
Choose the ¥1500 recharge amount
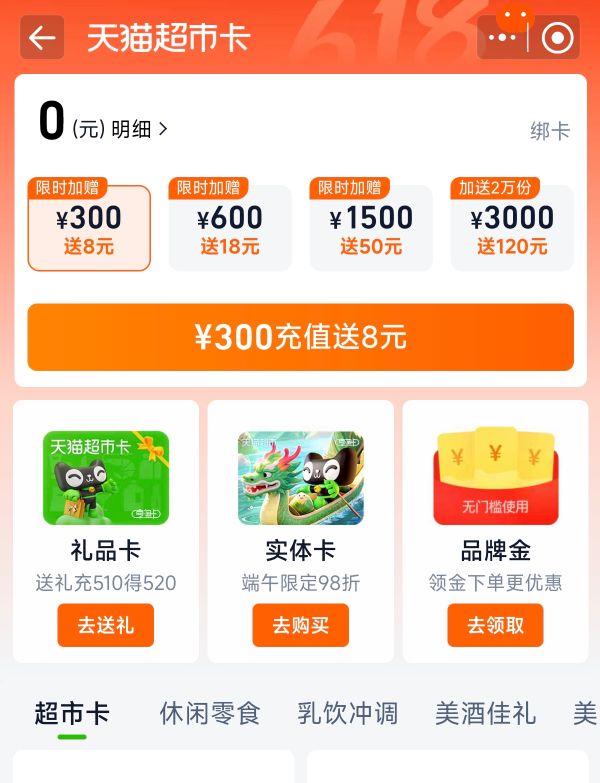[371, 228]
